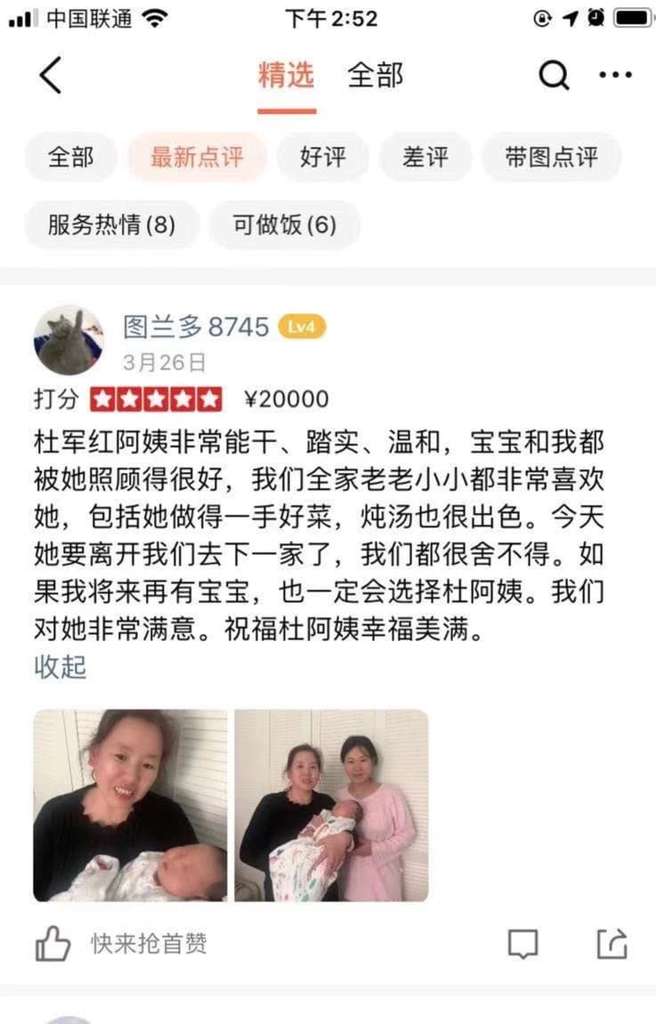
Task: Show only 带图点评 reviews
Action: click(551, 157)
